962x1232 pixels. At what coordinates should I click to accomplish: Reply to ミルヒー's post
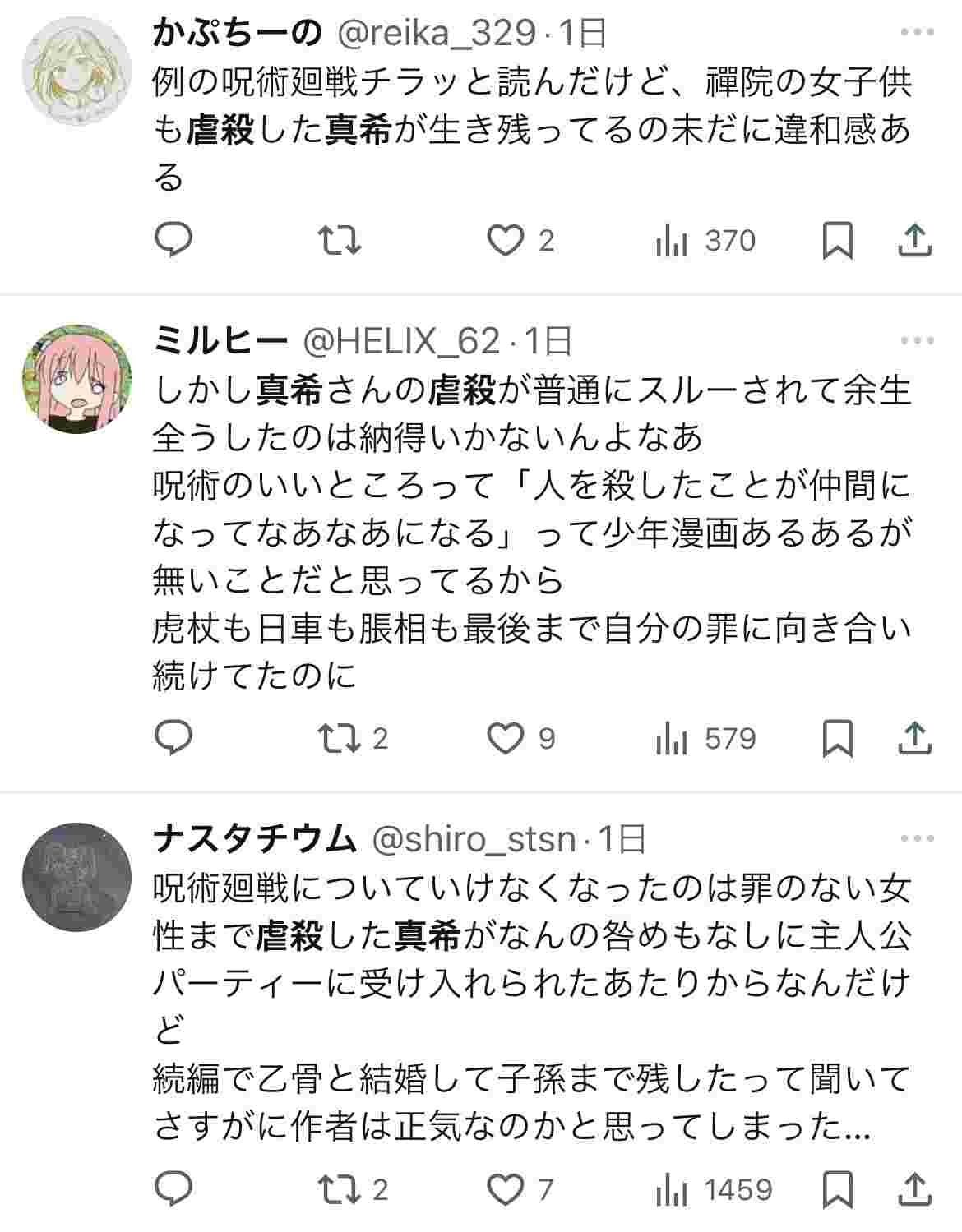tap(173, 738)
